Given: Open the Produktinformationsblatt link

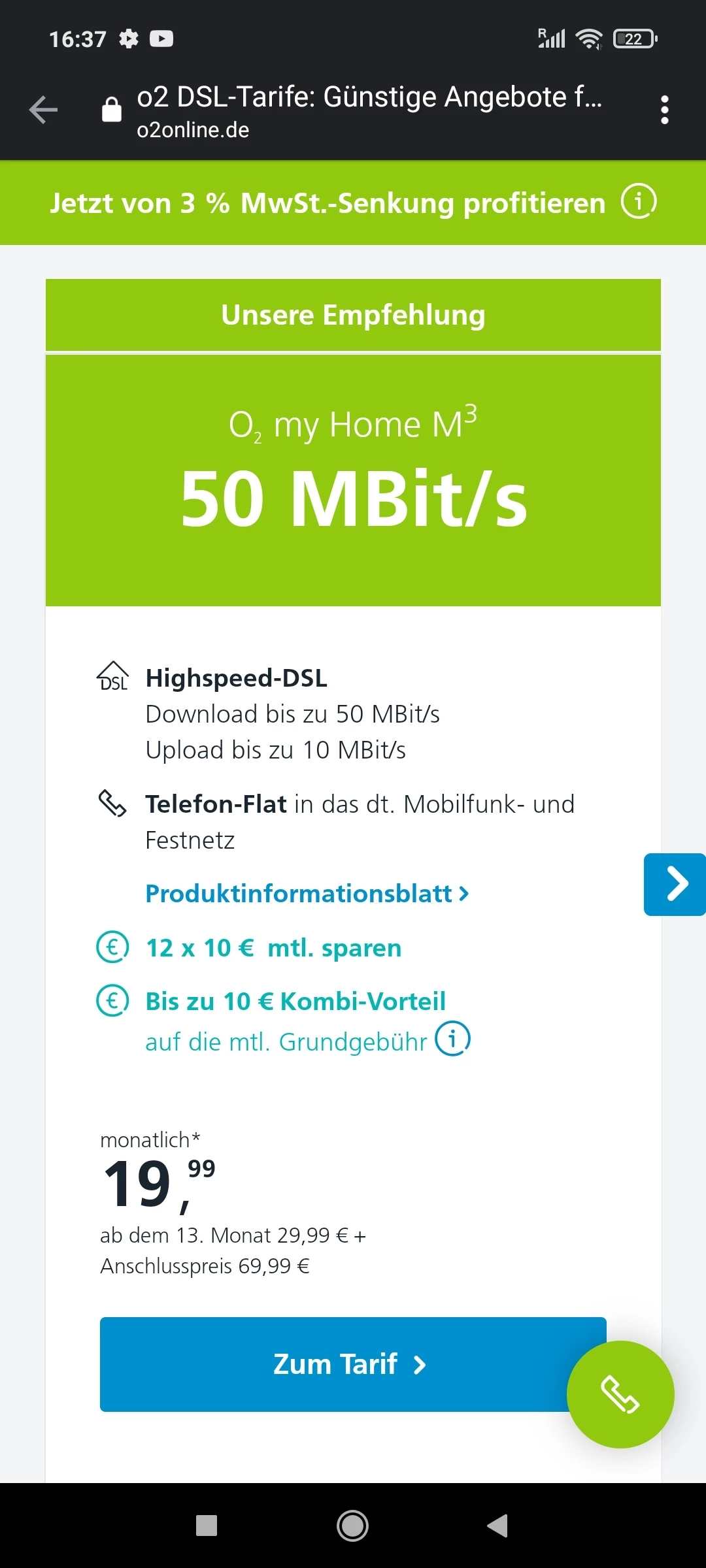Looking at the screenshot, I should (x=307, y=894).
